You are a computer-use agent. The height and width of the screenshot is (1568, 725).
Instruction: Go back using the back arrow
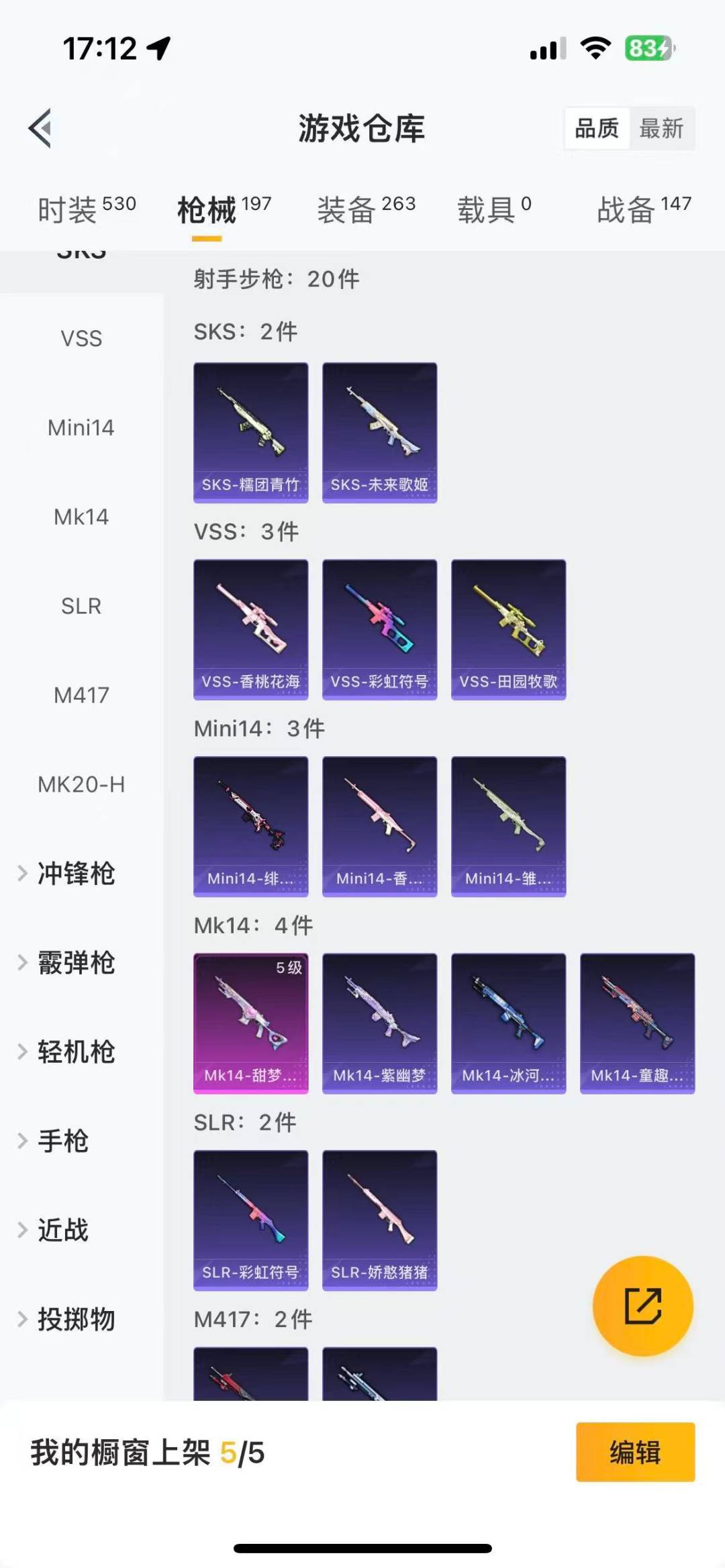pyautogui.click(x=40, y=127)
